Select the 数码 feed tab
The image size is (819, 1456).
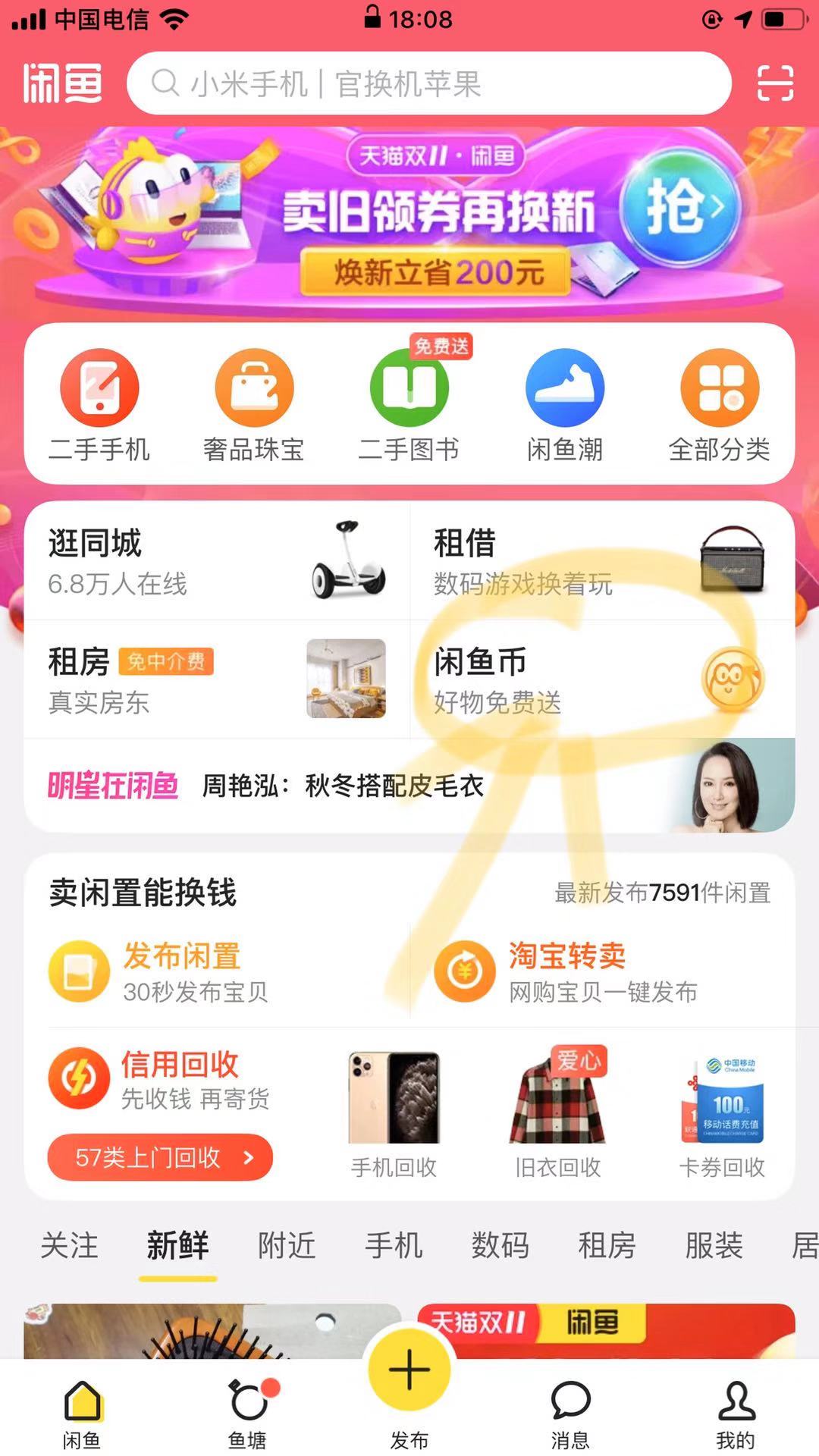pyautogui.click(x=499, y=1244)
